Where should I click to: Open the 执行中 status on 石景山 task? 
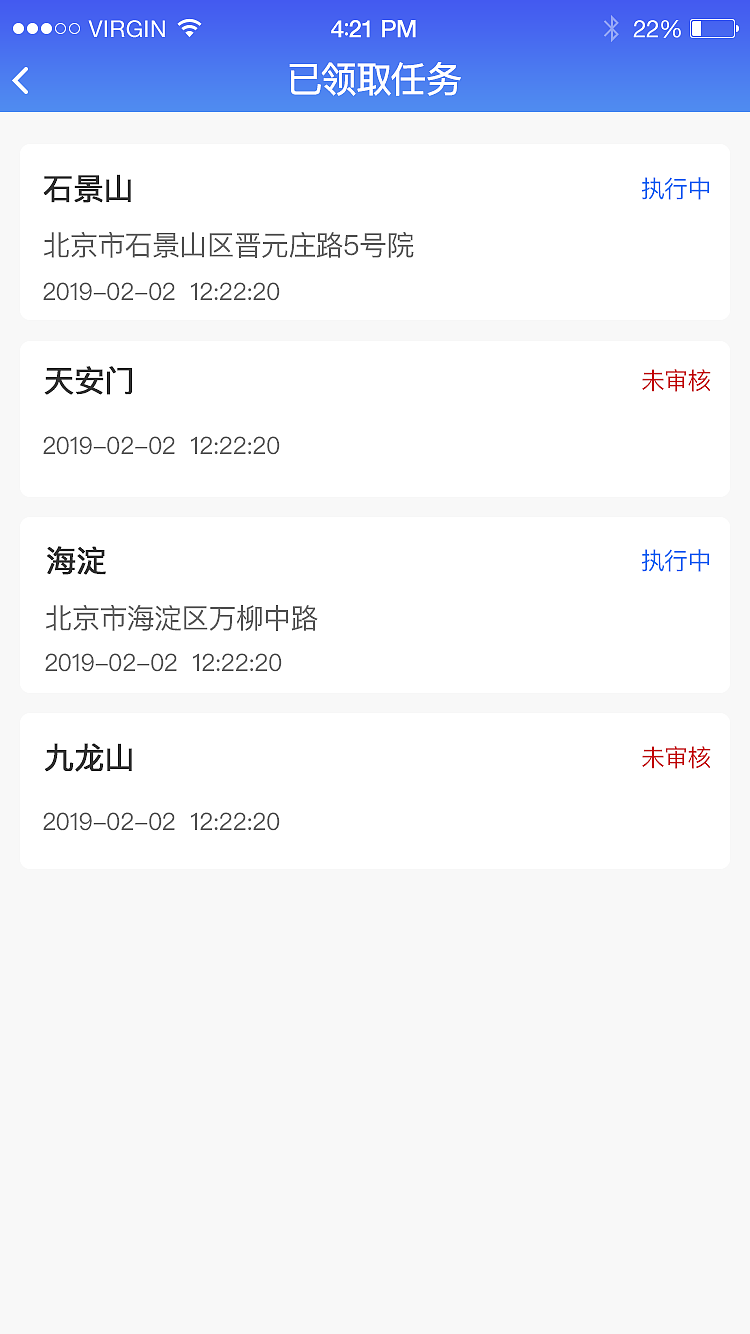pyautogui.click(x=676, y=188)
